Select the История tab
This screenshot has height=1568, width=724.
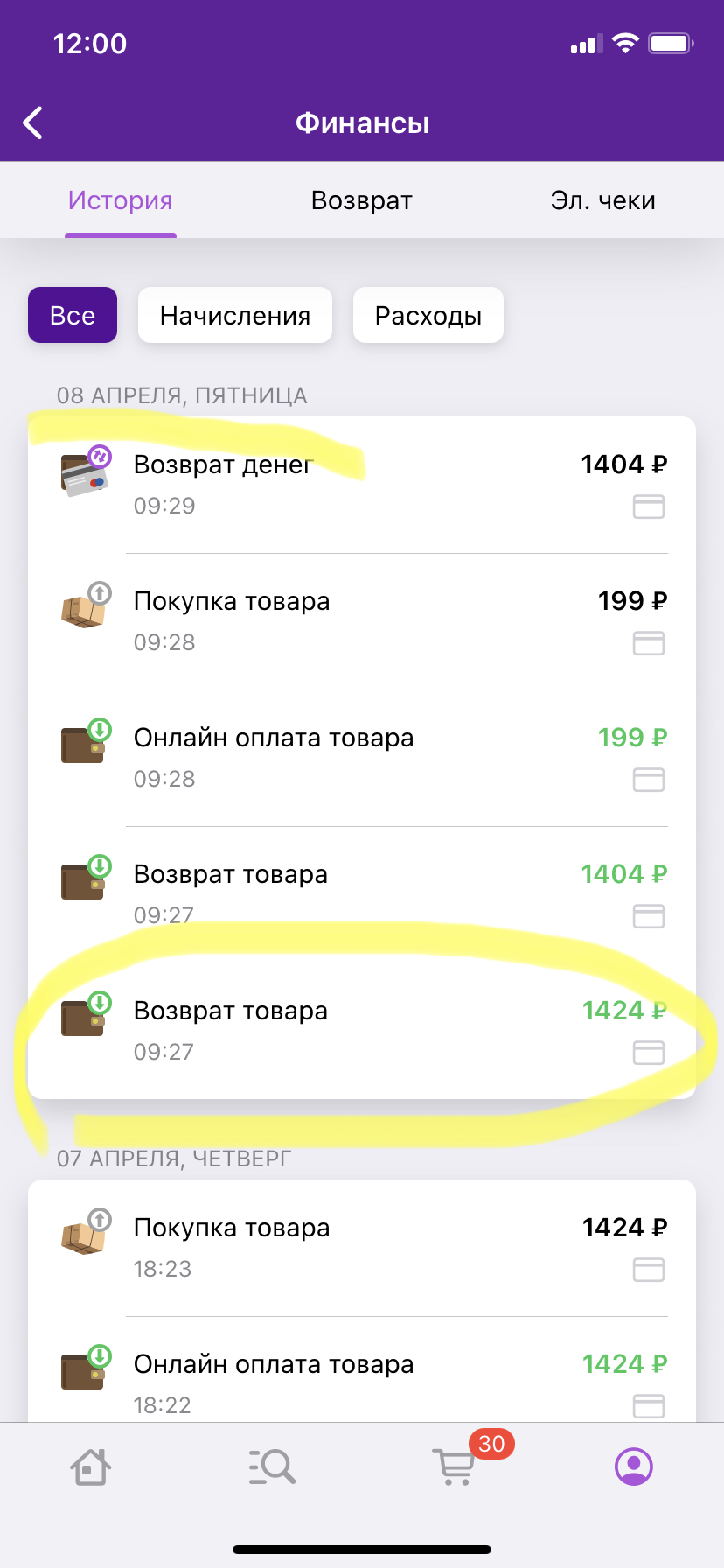point(121,200)
